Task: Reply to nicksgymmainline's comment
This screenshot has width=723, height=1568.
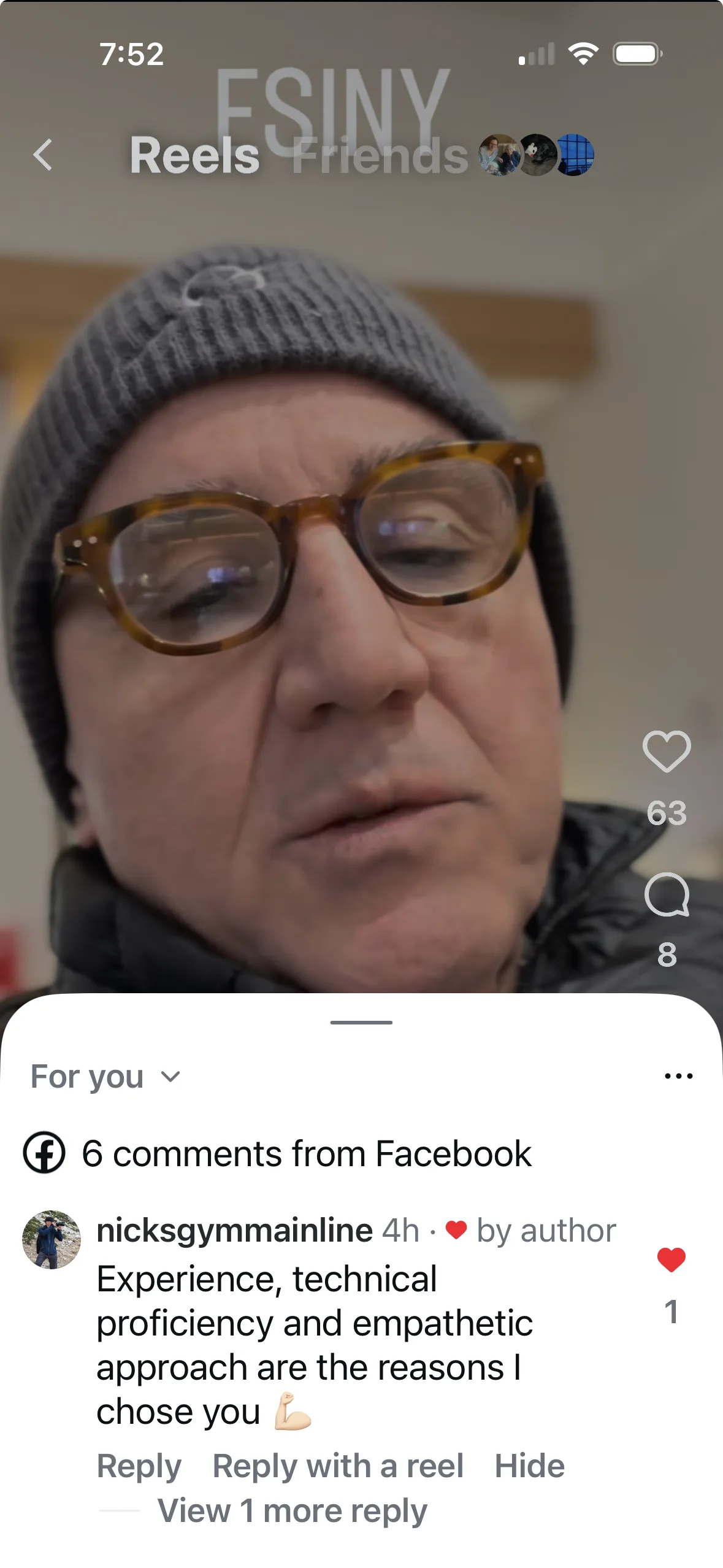Action: (x=139, y=1466)
